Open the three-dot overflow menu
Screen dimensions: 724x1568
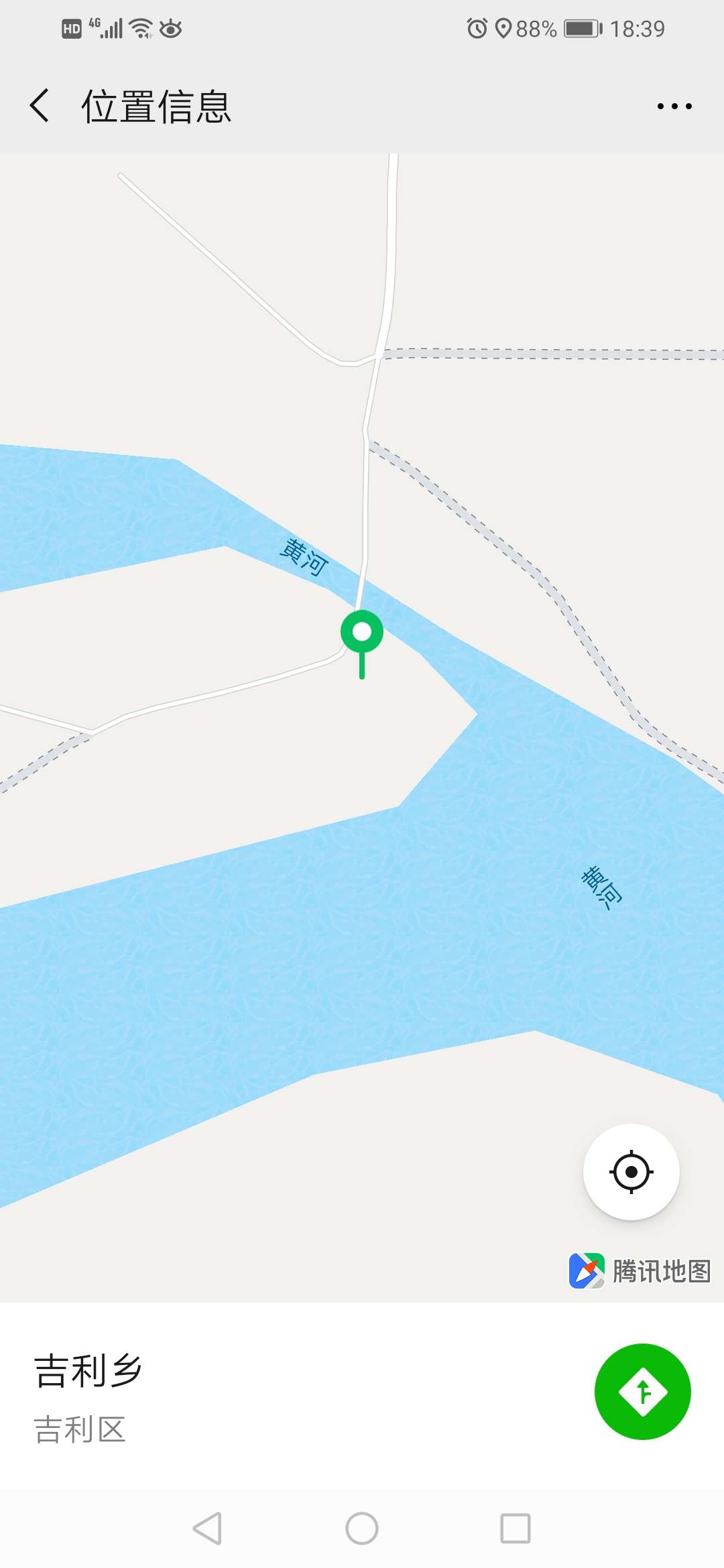pos(674,106)
